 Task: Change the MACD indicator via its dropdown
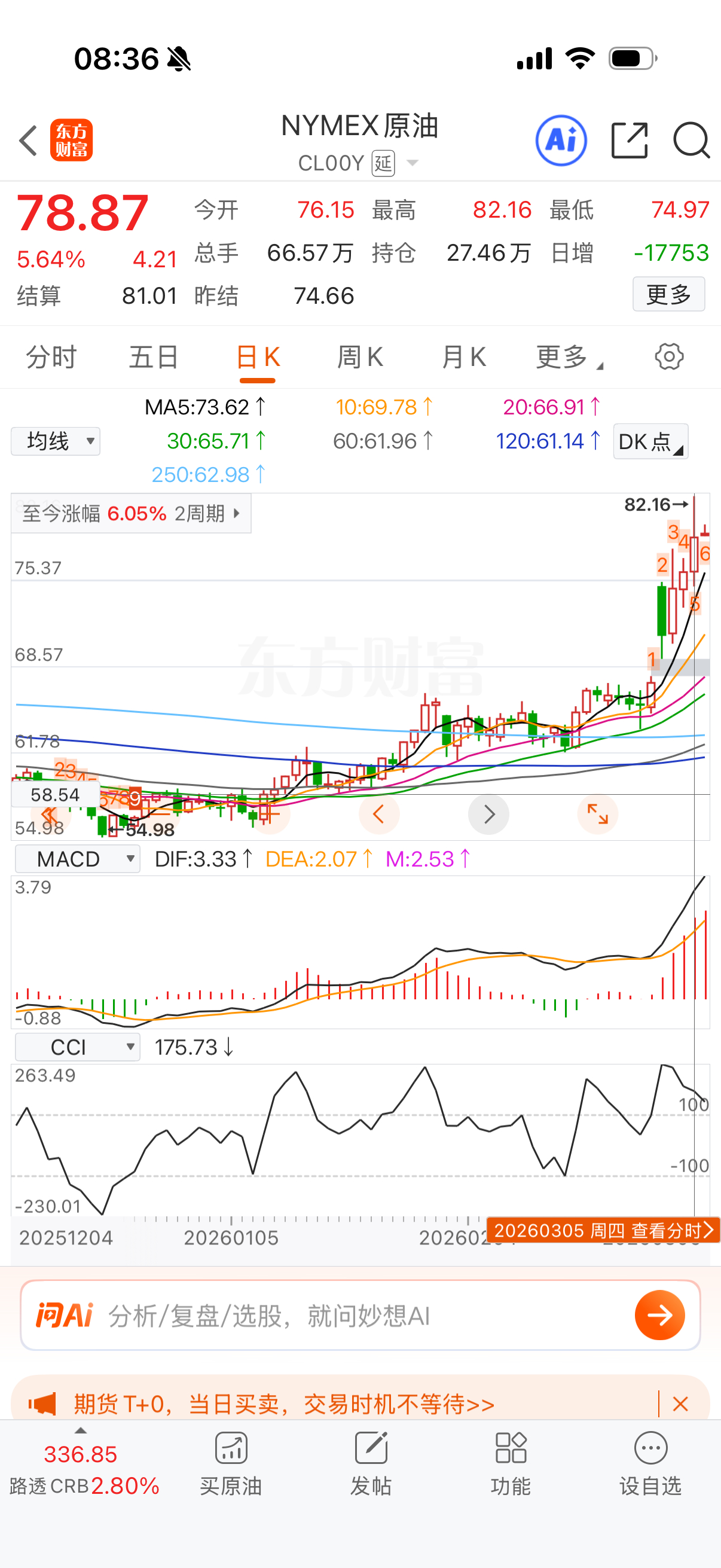pyautogui.click(x=77, y=858)
